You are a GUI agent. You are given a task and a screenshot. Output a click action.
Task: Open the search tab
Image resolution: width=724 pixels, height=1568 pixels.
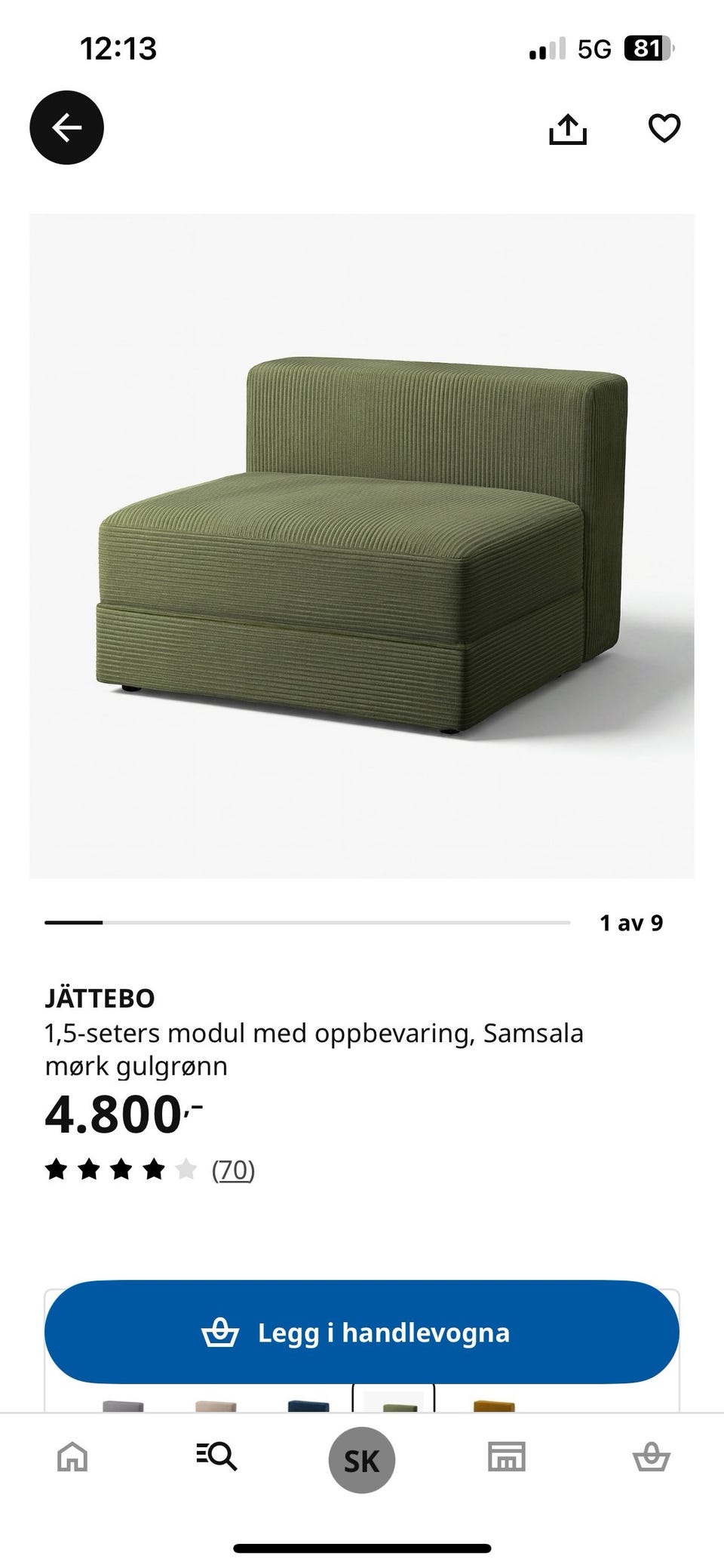coord(217,1457)
